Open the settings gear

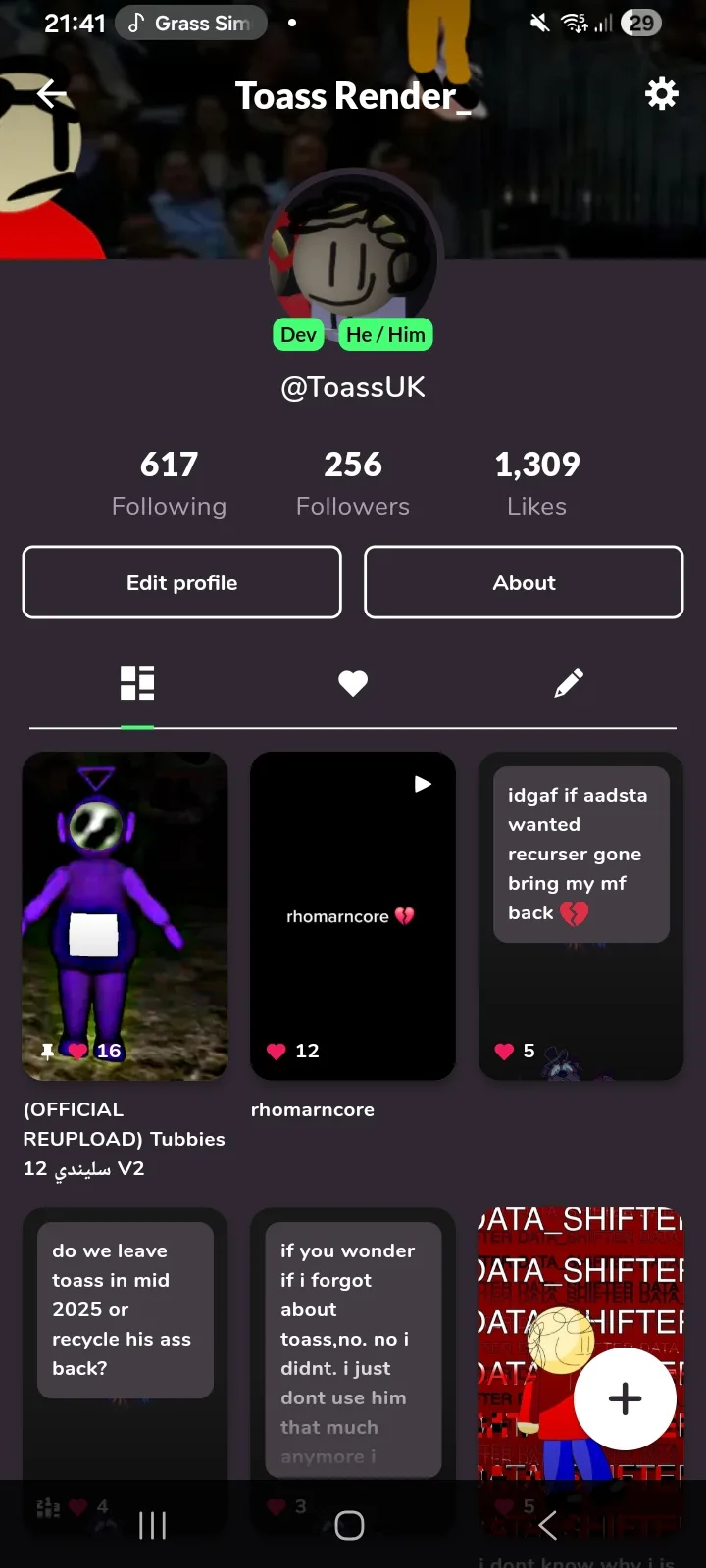coord(661,94)
